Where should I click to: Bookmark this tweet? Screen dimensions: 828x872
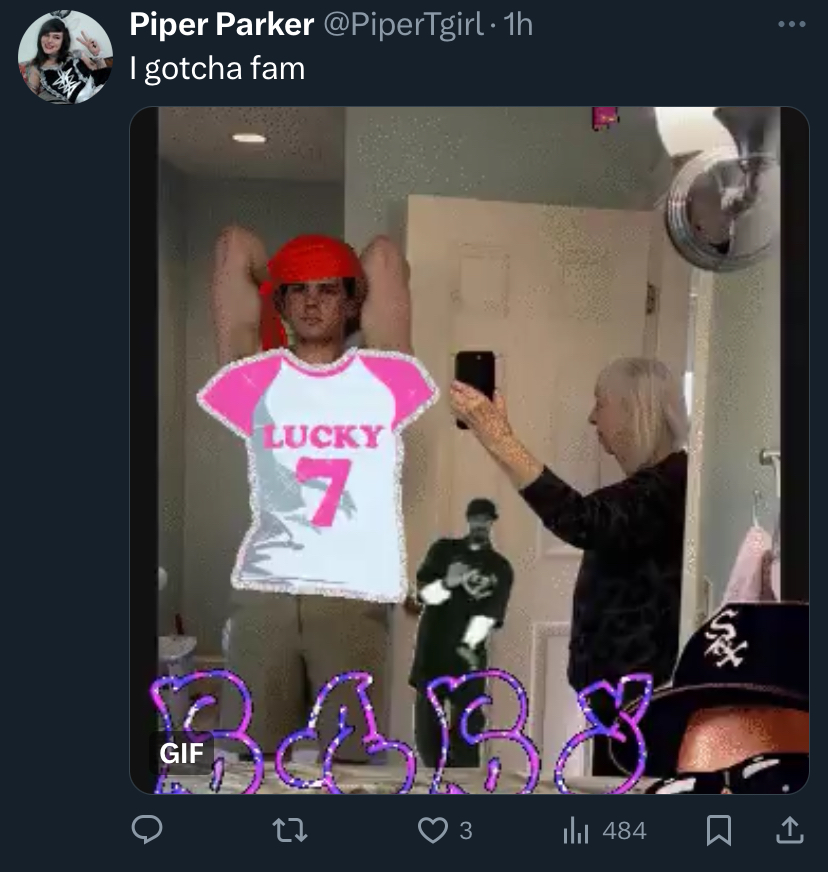(719, 829)
